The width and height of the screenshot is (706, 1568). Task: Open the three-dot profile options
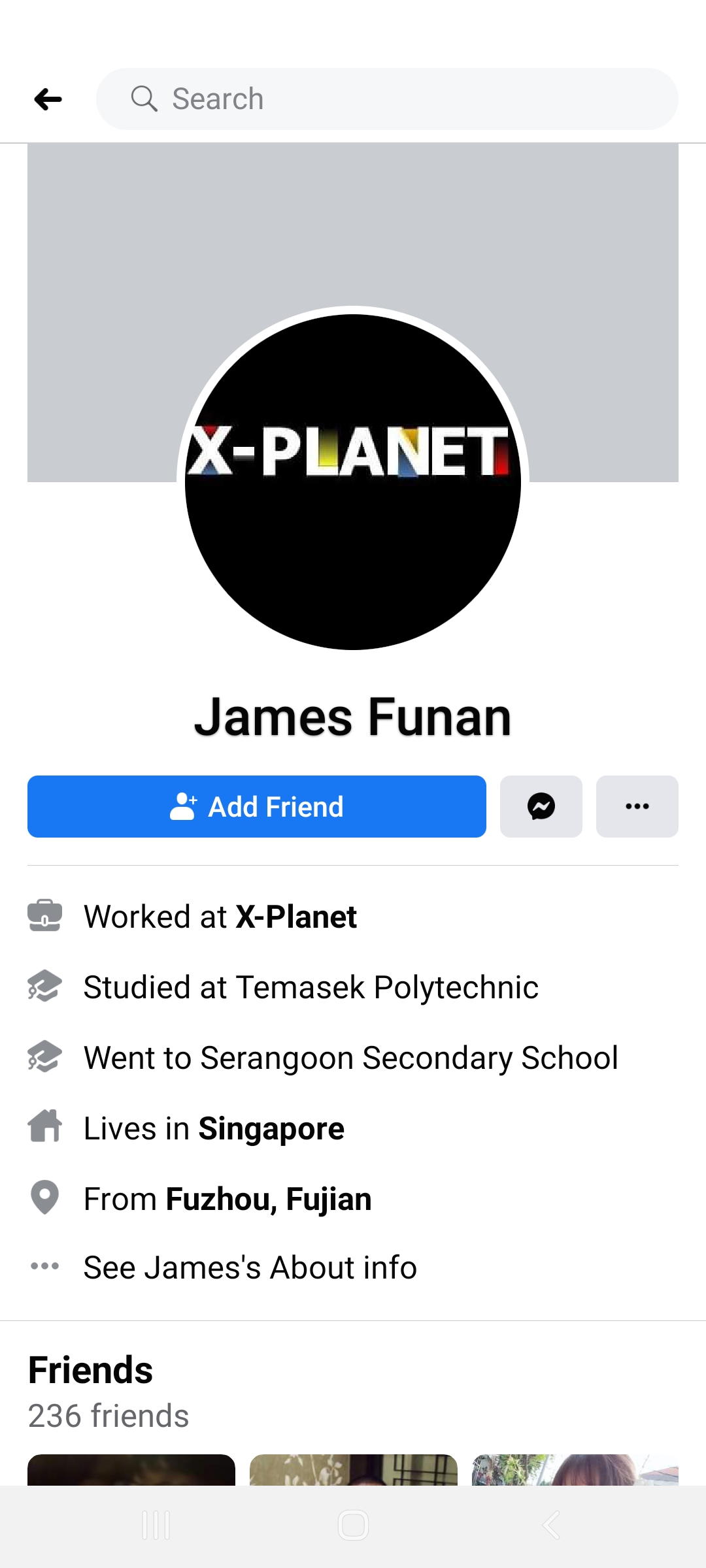(637, 806)
